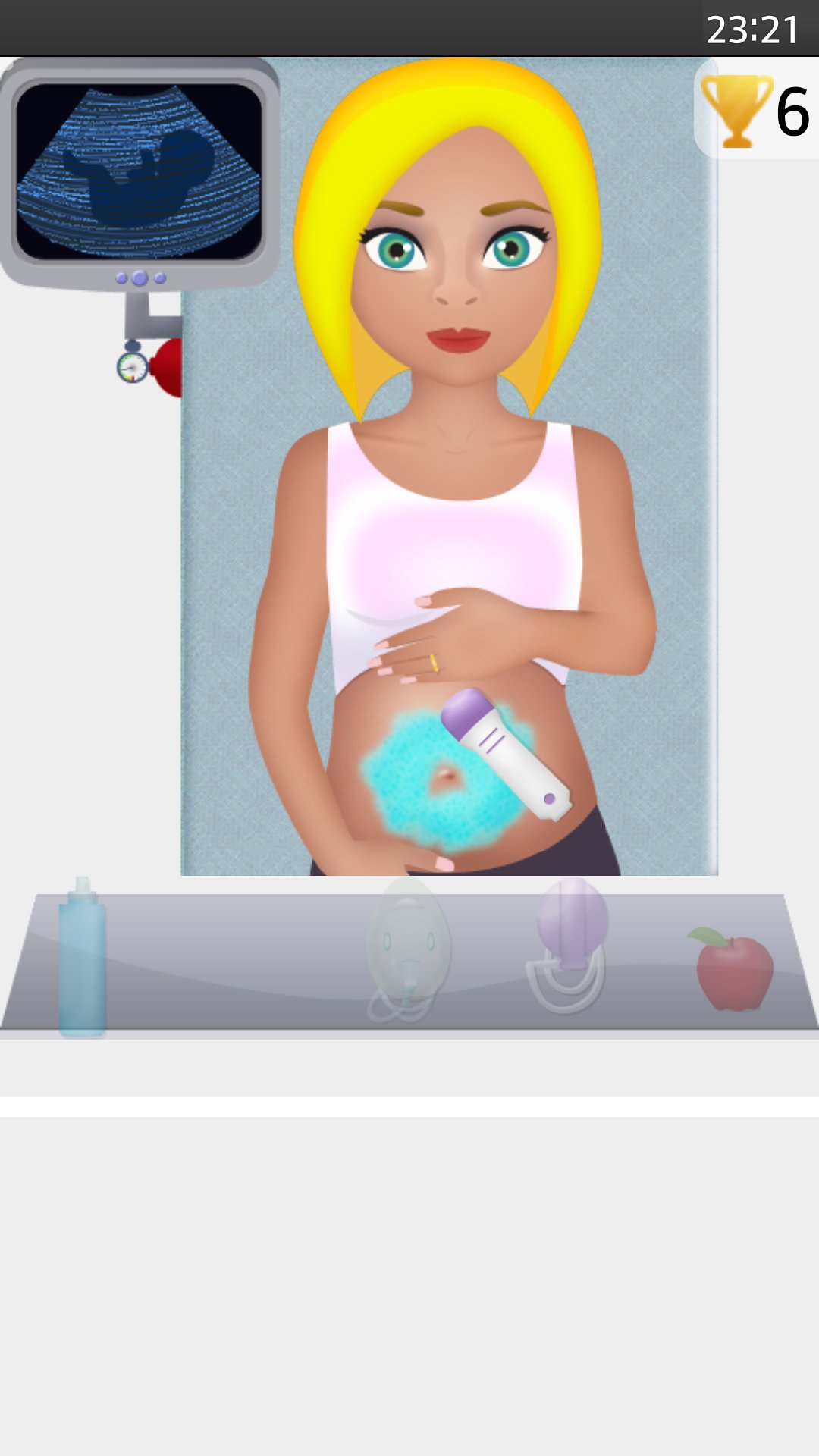
Task: Select the pressure gauge near the monitor
Action: click(x=131, y=366)
